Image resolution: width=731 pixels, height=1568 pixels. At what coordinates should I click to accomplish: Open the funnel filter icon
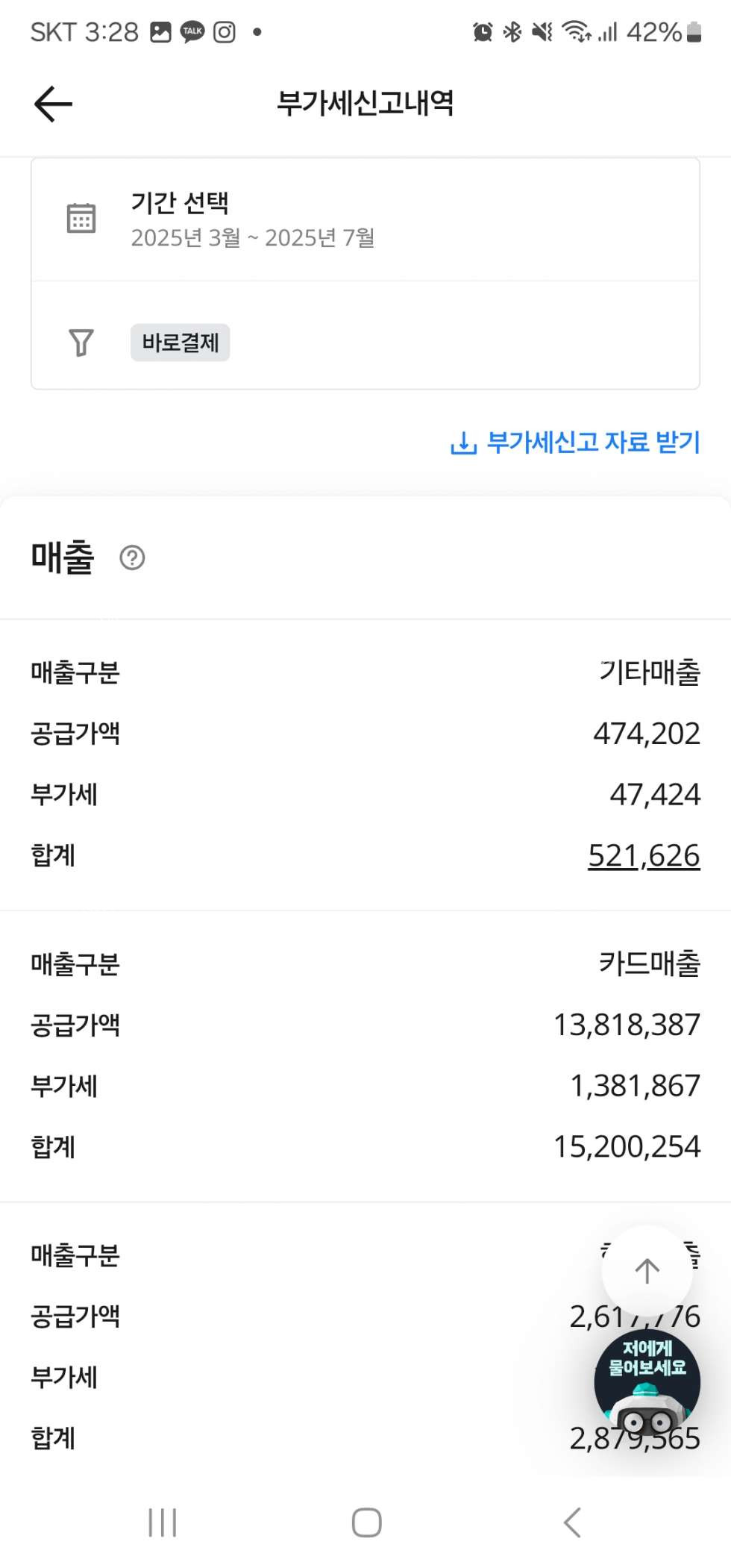click(x=81, y=343)
